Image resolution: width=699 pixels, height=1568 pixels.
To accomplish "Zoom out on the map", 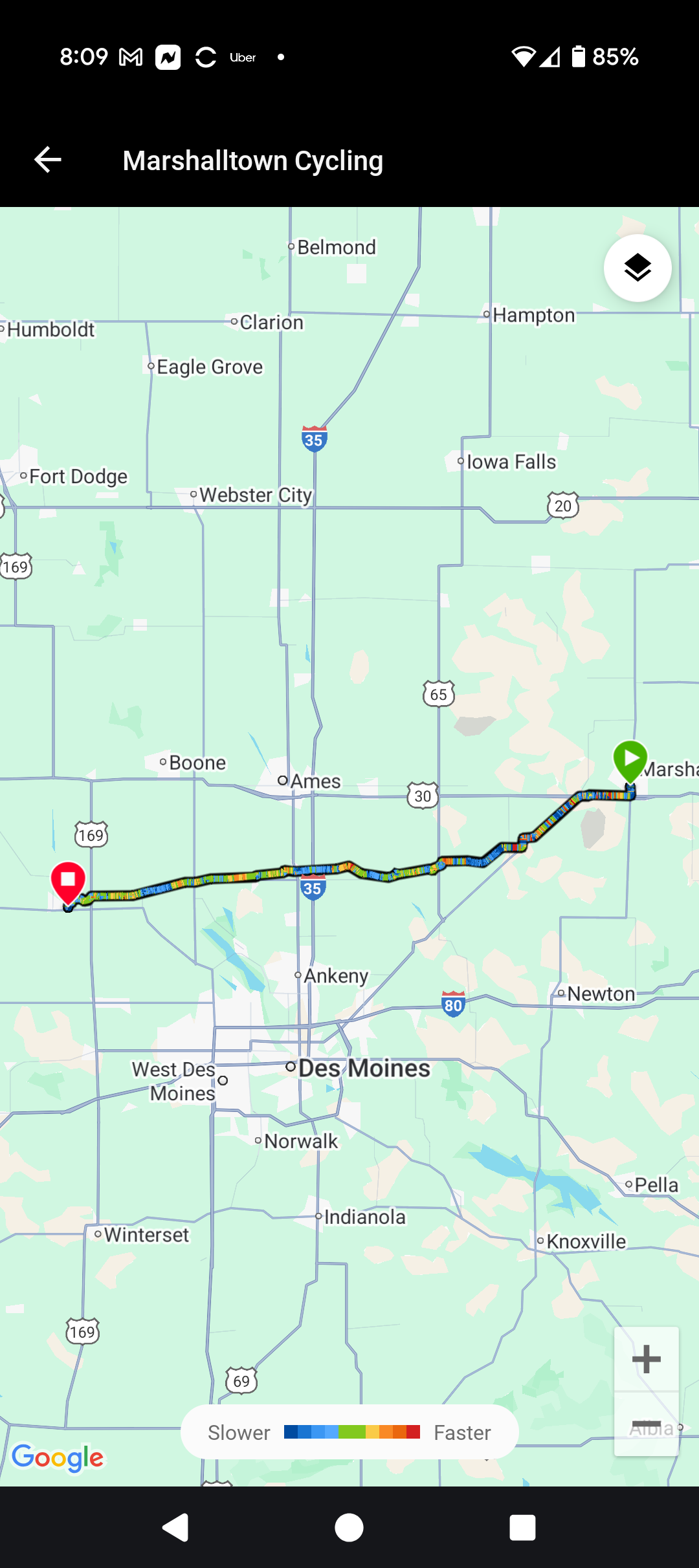I will [646, 1424].
